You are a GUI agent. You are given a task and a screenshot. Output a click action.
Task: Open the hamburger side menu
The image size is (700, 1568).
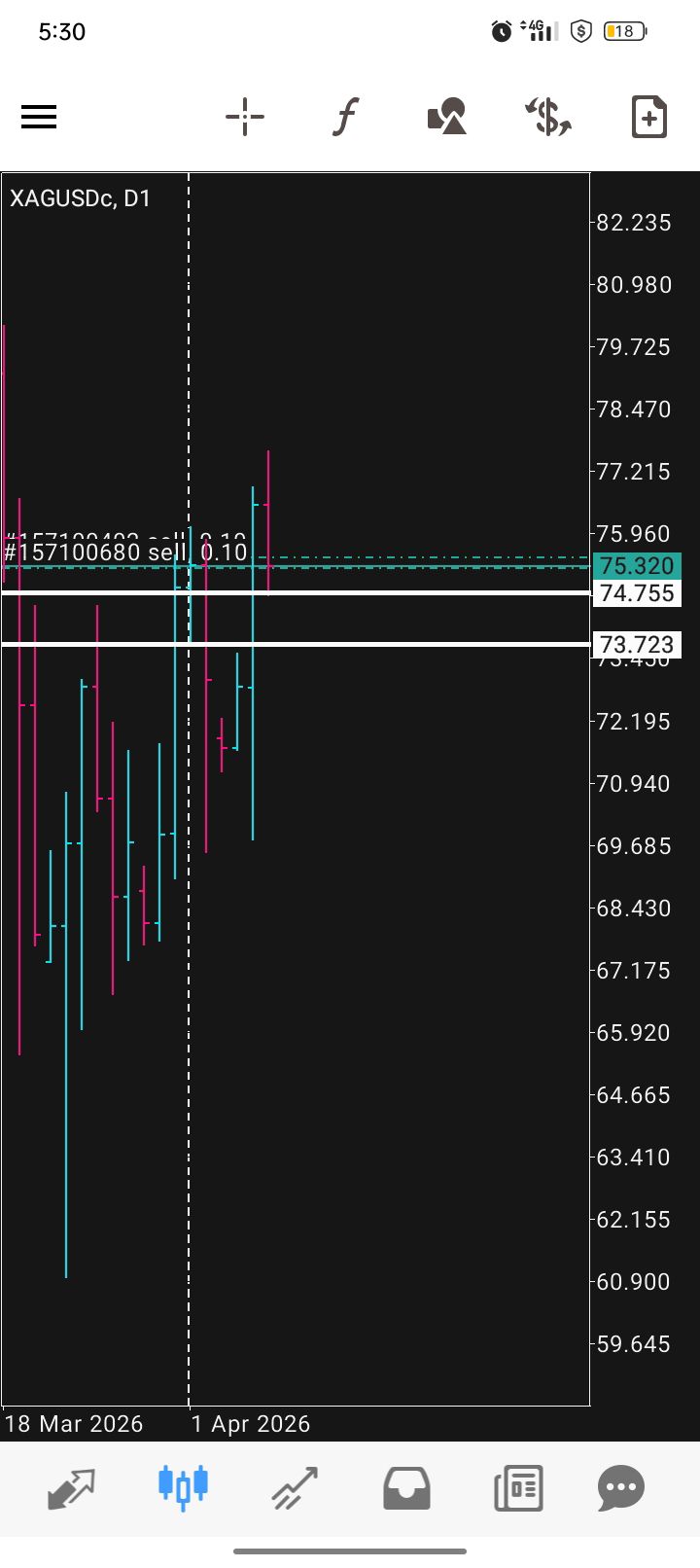pyautogui.click(x=39, y=118)
